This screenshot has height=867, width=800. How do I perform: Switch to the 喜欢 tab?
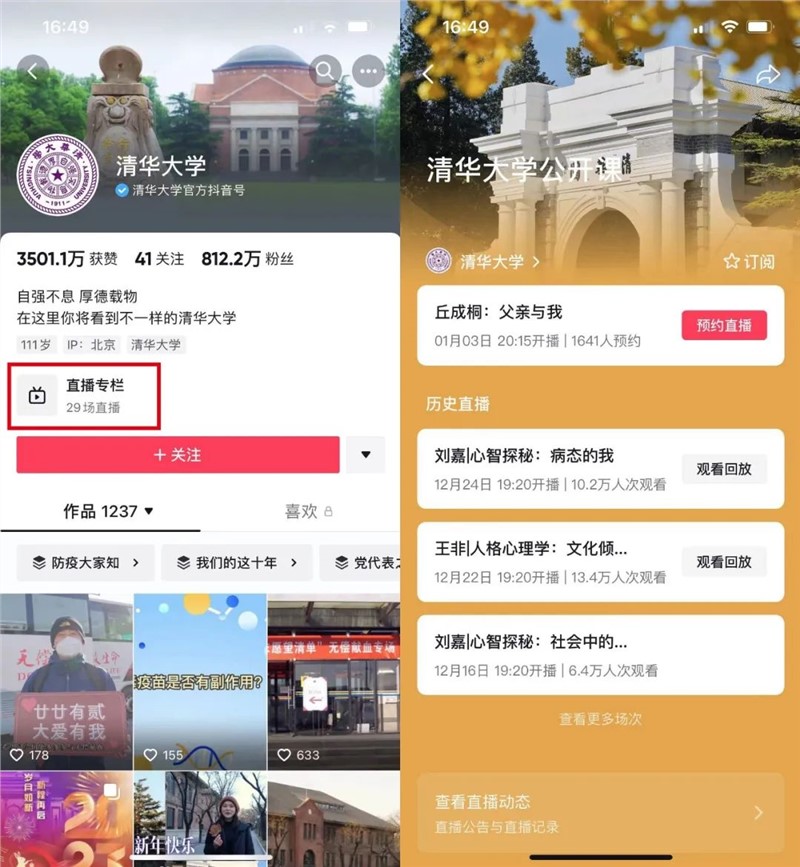click(308, 511)
